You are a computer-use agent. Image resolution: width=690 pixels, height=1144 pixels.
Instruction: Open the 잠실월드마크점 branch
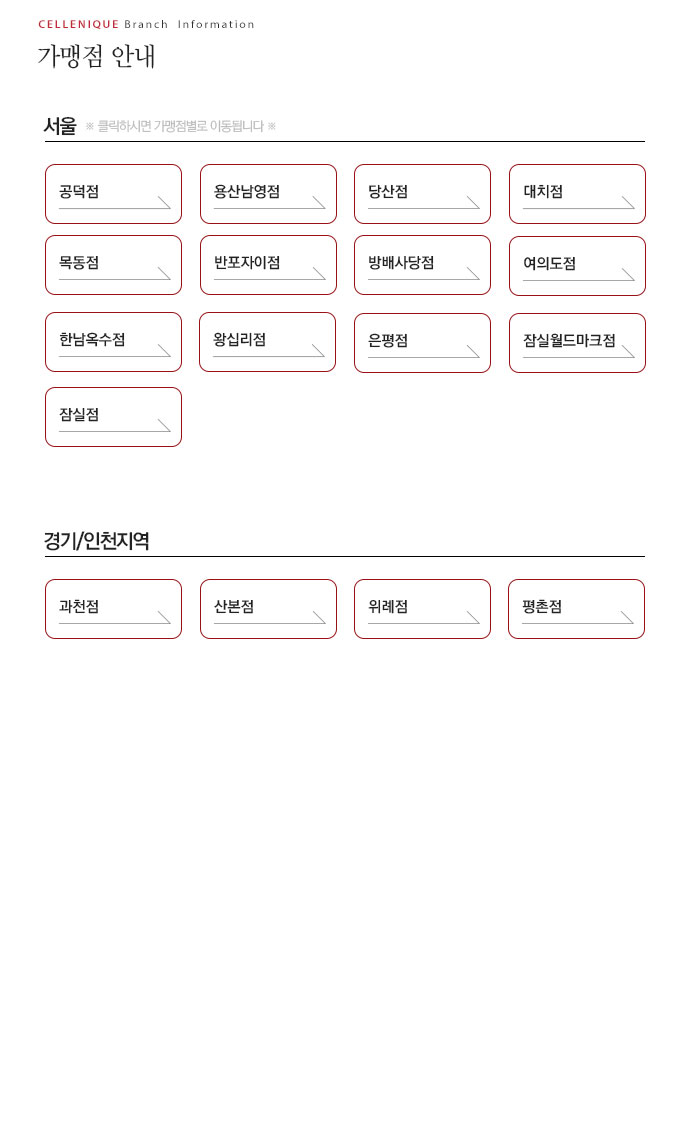[x=577, y=343]
